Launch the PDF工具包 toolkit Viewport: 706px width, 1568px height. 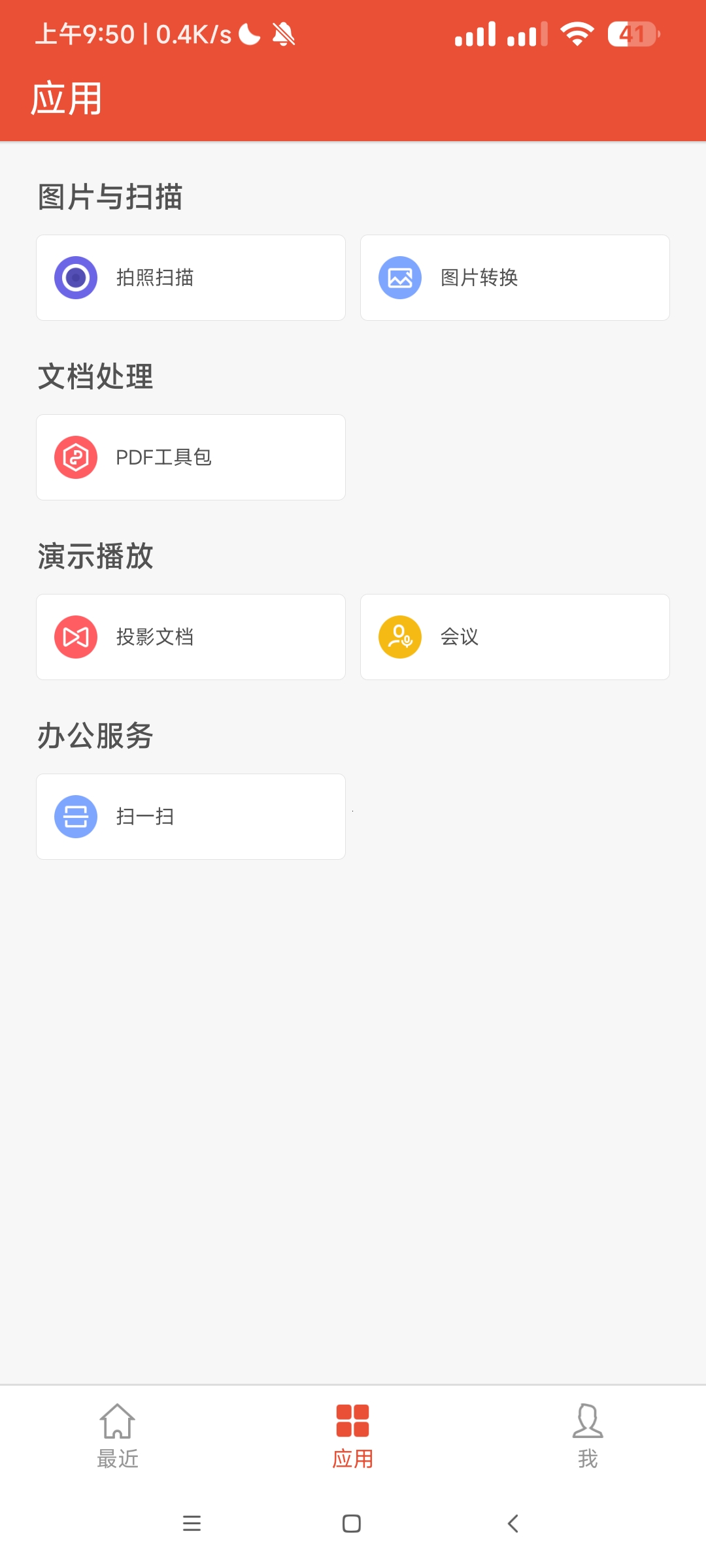[x=190, y=457]
